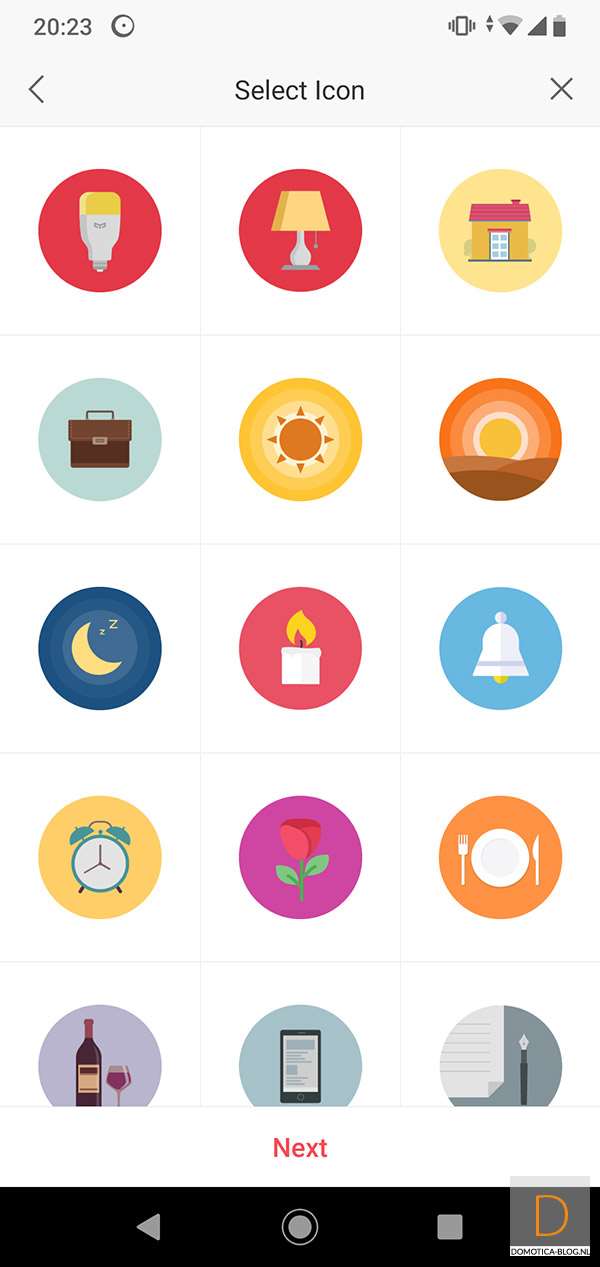
Task: Tap Next to continue
Action: tap(300, 1147)
